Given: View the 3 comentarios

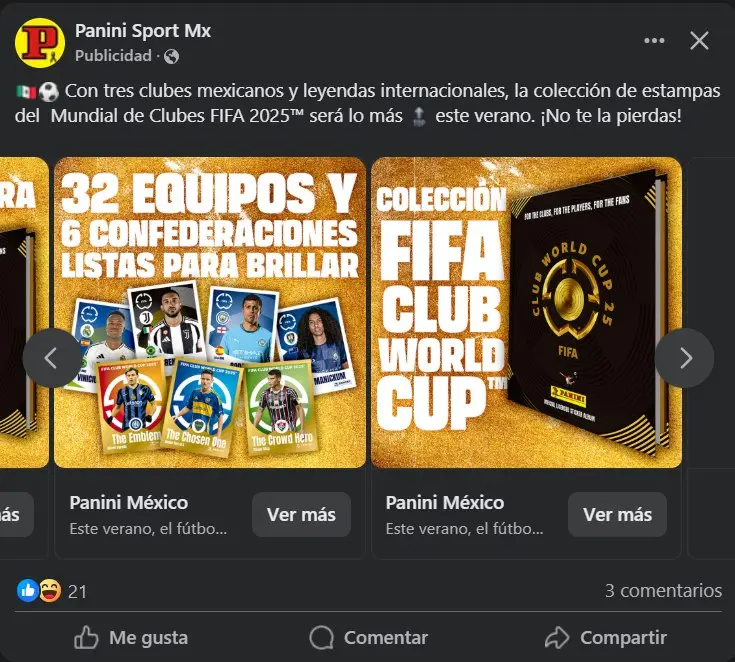Looking at the screenshot, I should [x=662, y=591].
